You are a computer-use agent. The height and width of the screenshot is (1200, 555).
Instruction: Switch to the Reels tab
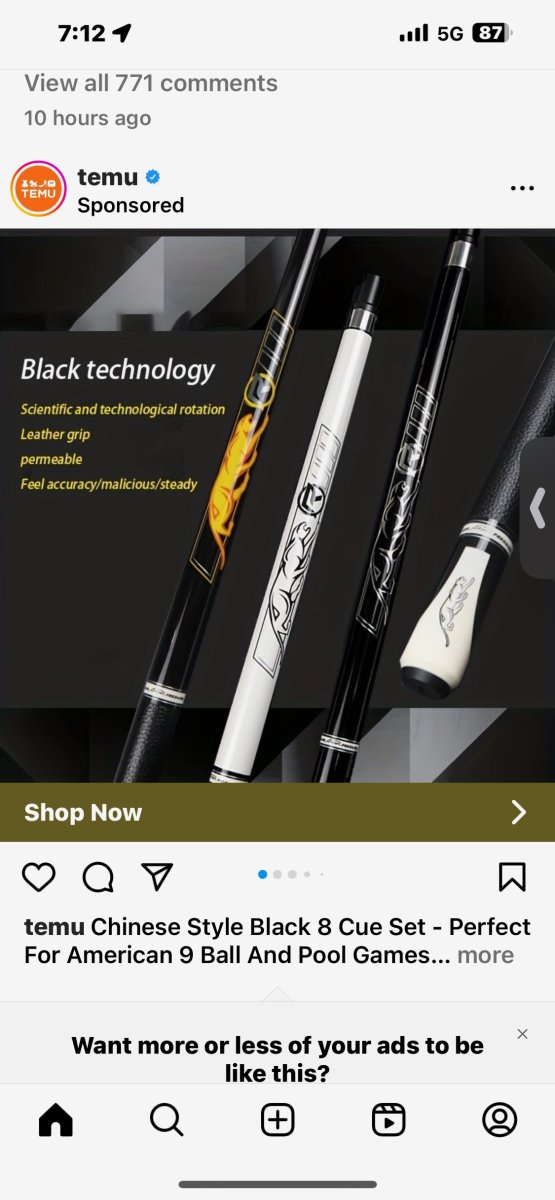388,1120
